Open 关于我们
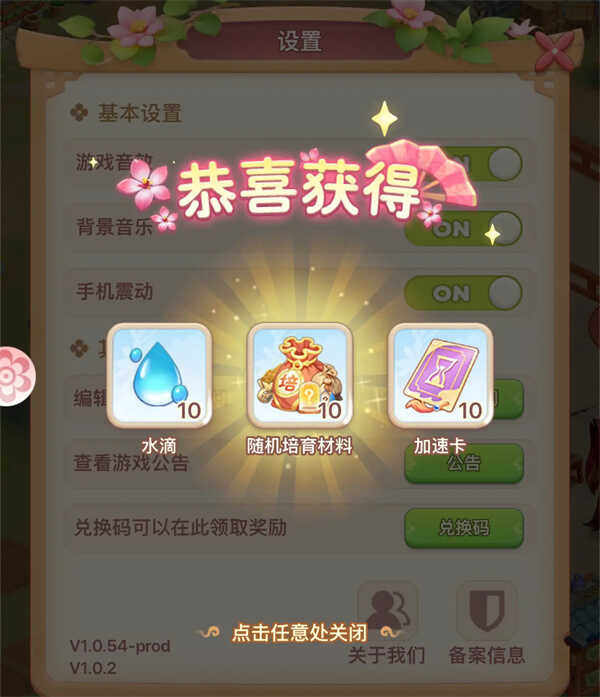600x697 pixels. click(387, 624)
